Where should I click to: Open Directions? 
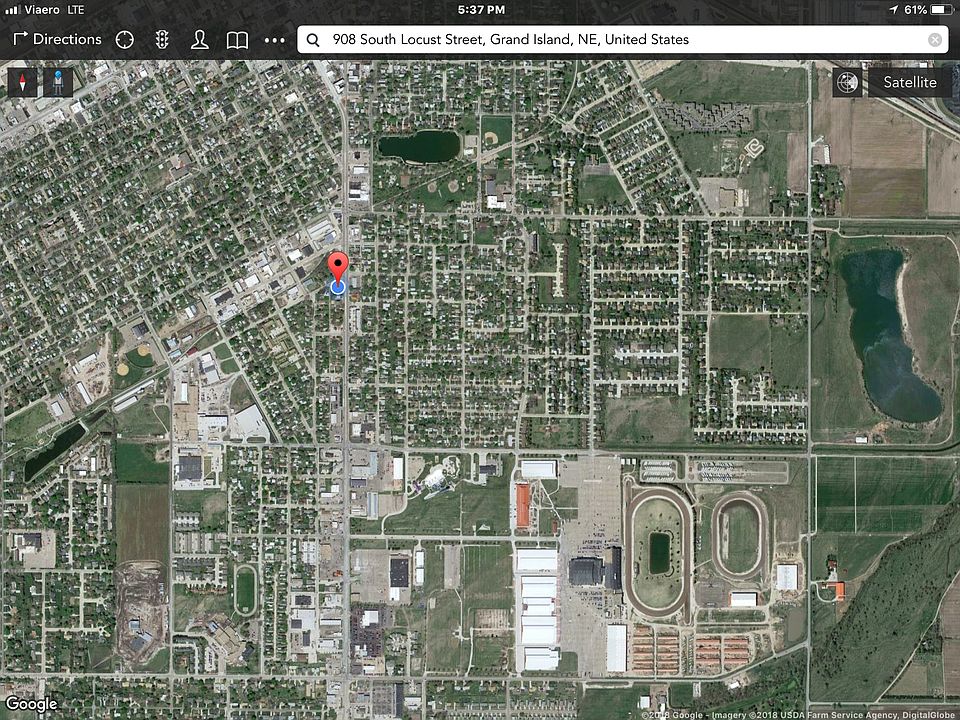[57, 40]
